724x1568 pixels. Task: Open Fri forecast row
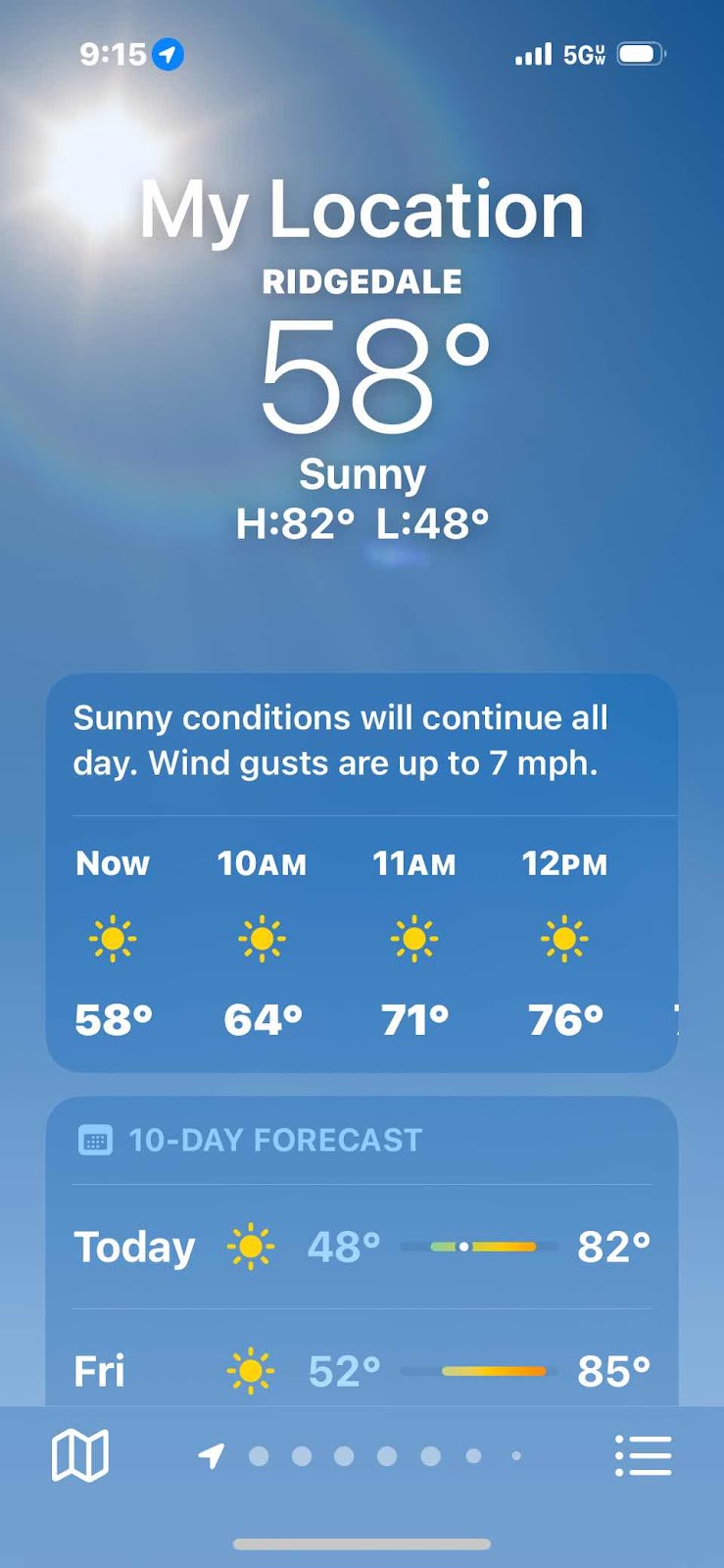362,1370
